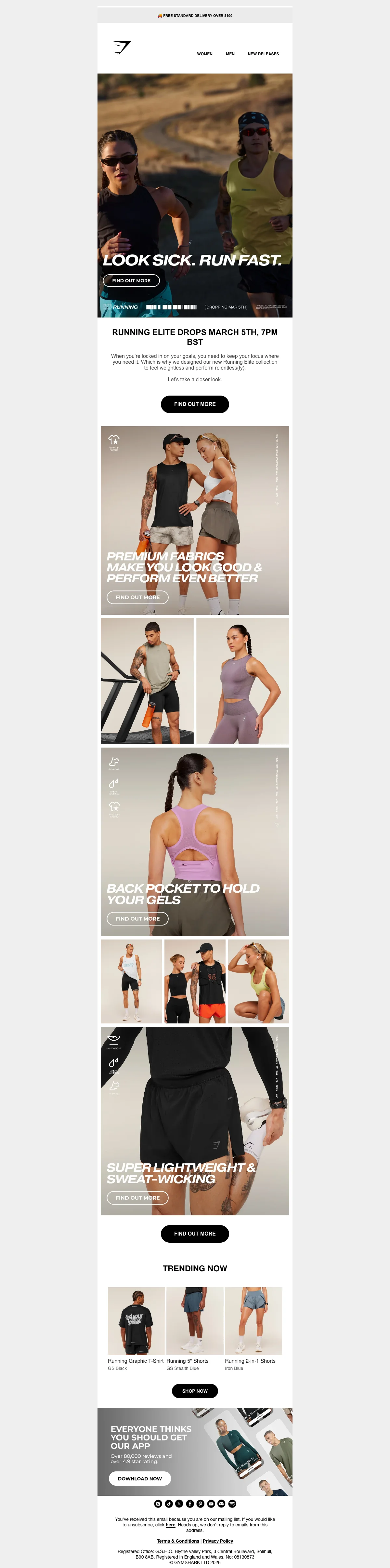Open the Women category link
This screenshot has width=390, height=1568.
tap(204, 54)
